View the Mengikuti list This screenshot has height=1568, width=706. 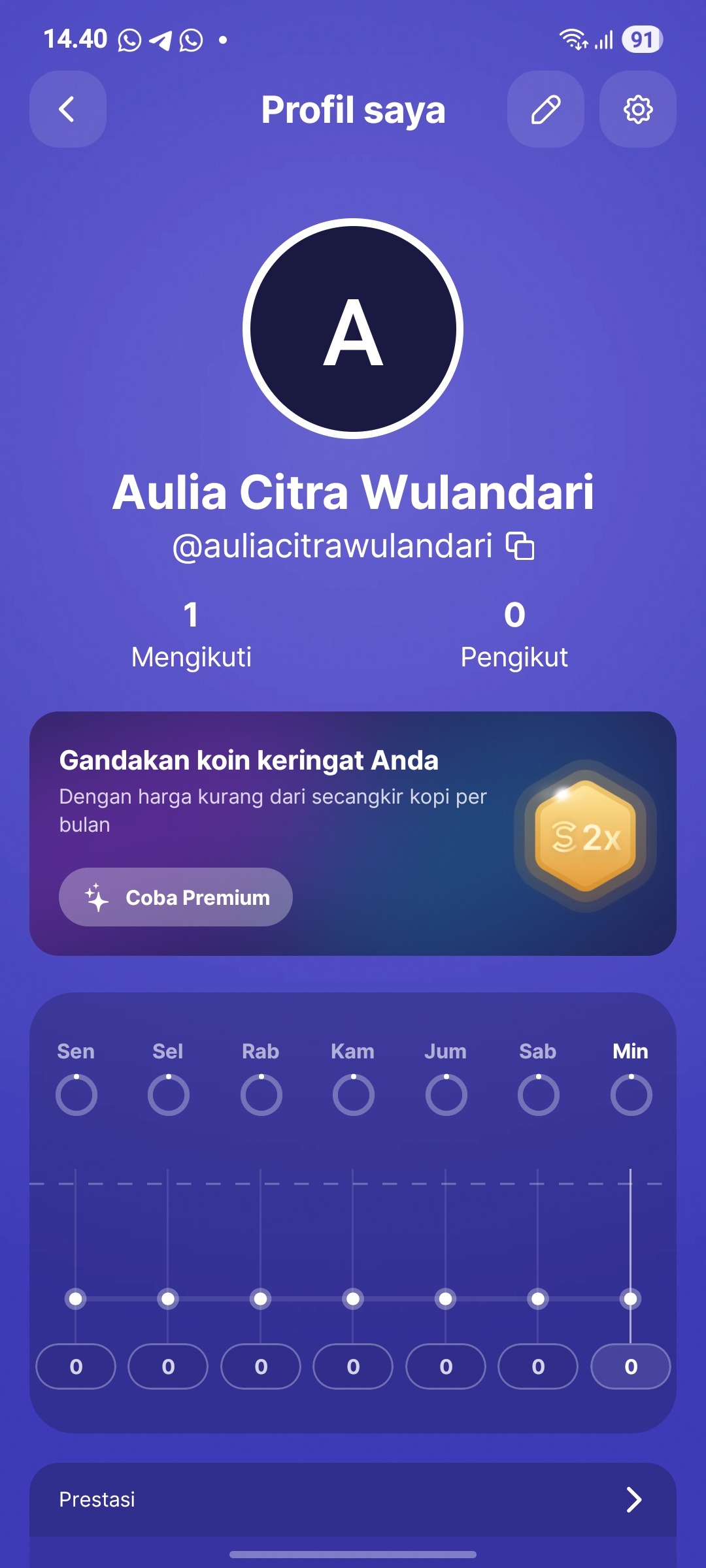click(x=191, y=634)
